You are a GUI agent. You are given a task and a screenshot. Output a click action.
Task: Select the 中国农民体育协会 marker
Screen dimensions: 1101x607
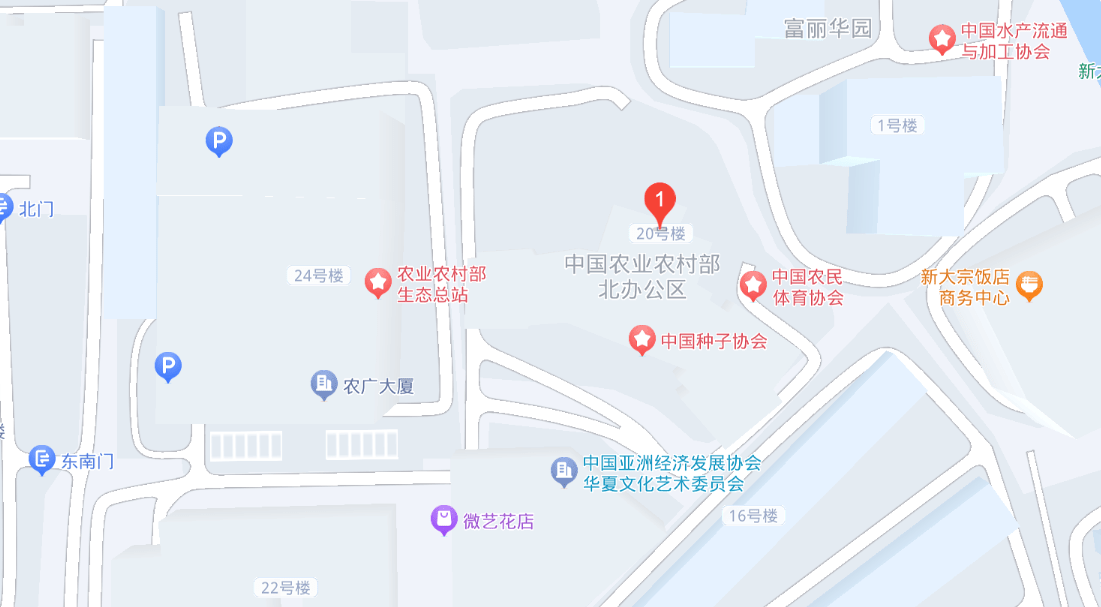(753, 286)
